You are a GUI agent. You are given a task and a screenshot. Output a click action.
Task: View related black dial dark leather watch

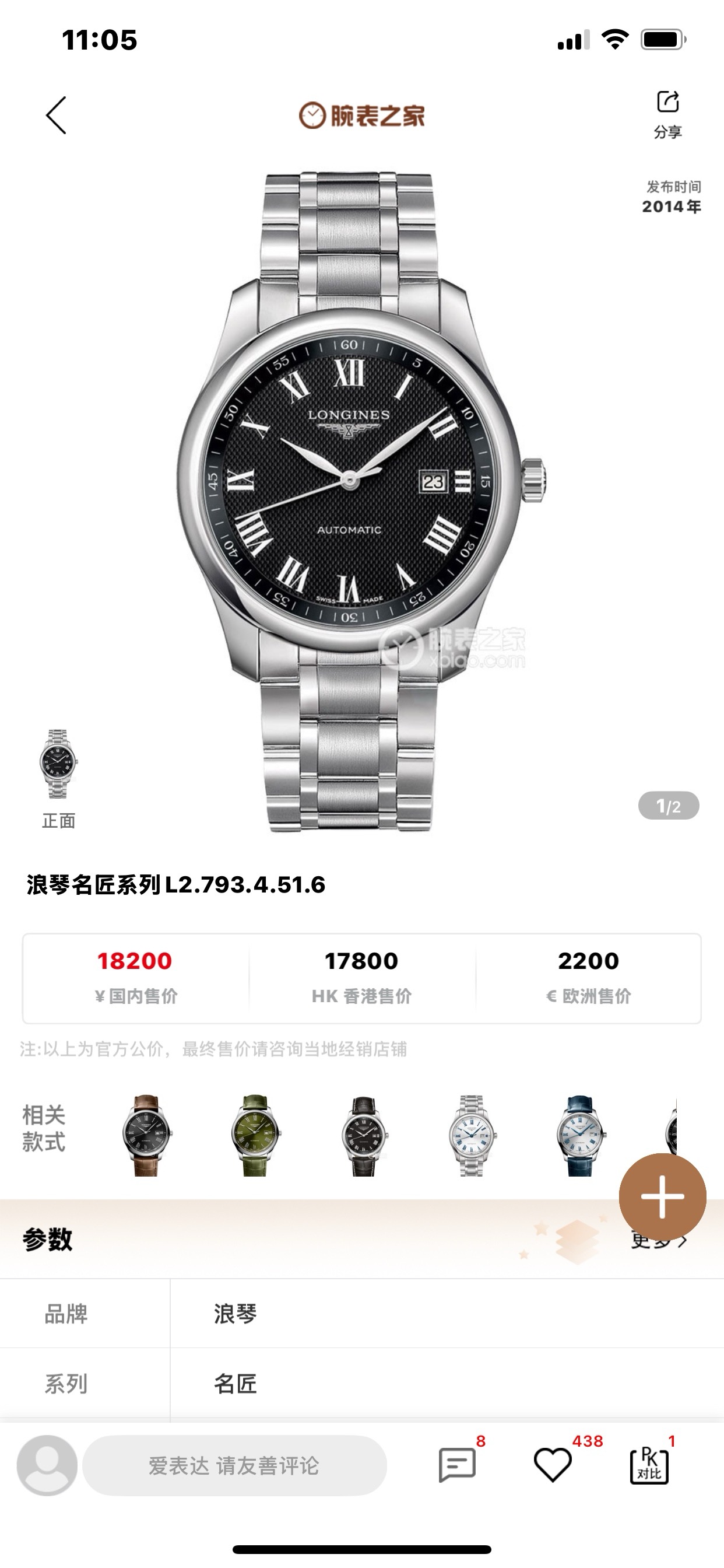coord(364,1135)
